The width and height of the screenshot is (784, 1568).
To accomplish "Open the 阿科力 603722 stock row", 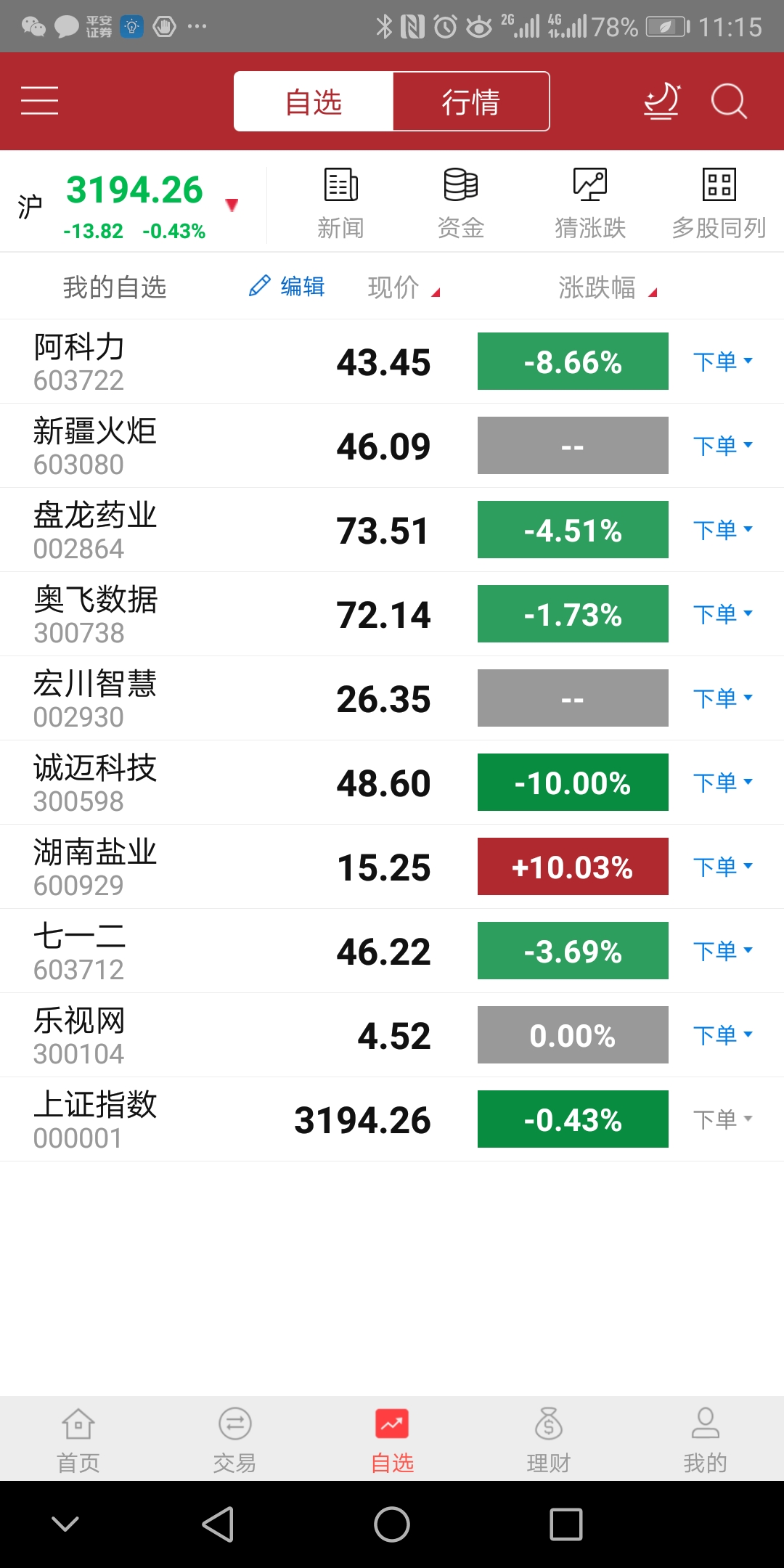I will [392, 362].
